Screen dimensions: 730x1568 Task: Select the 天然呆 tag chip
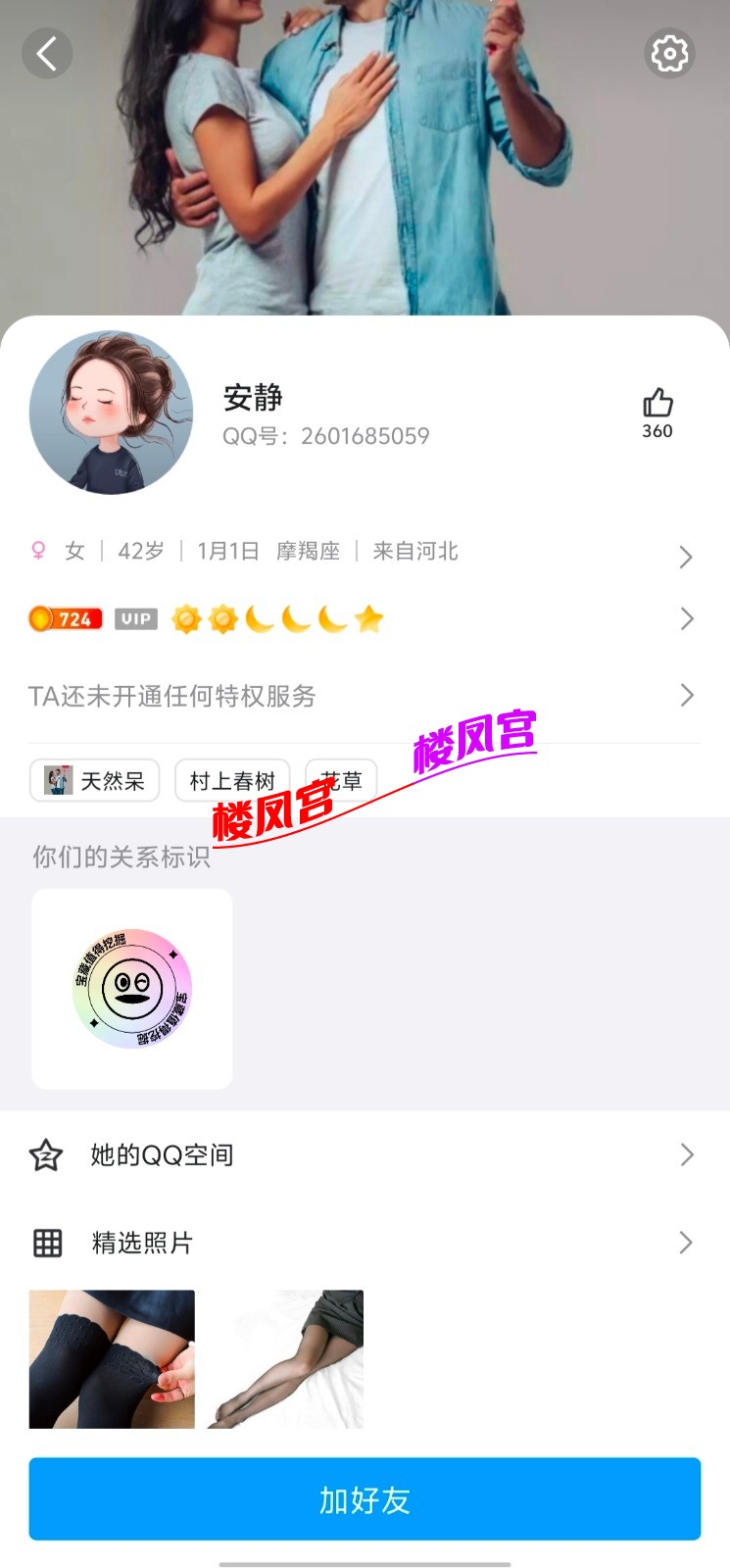[95, 781]
